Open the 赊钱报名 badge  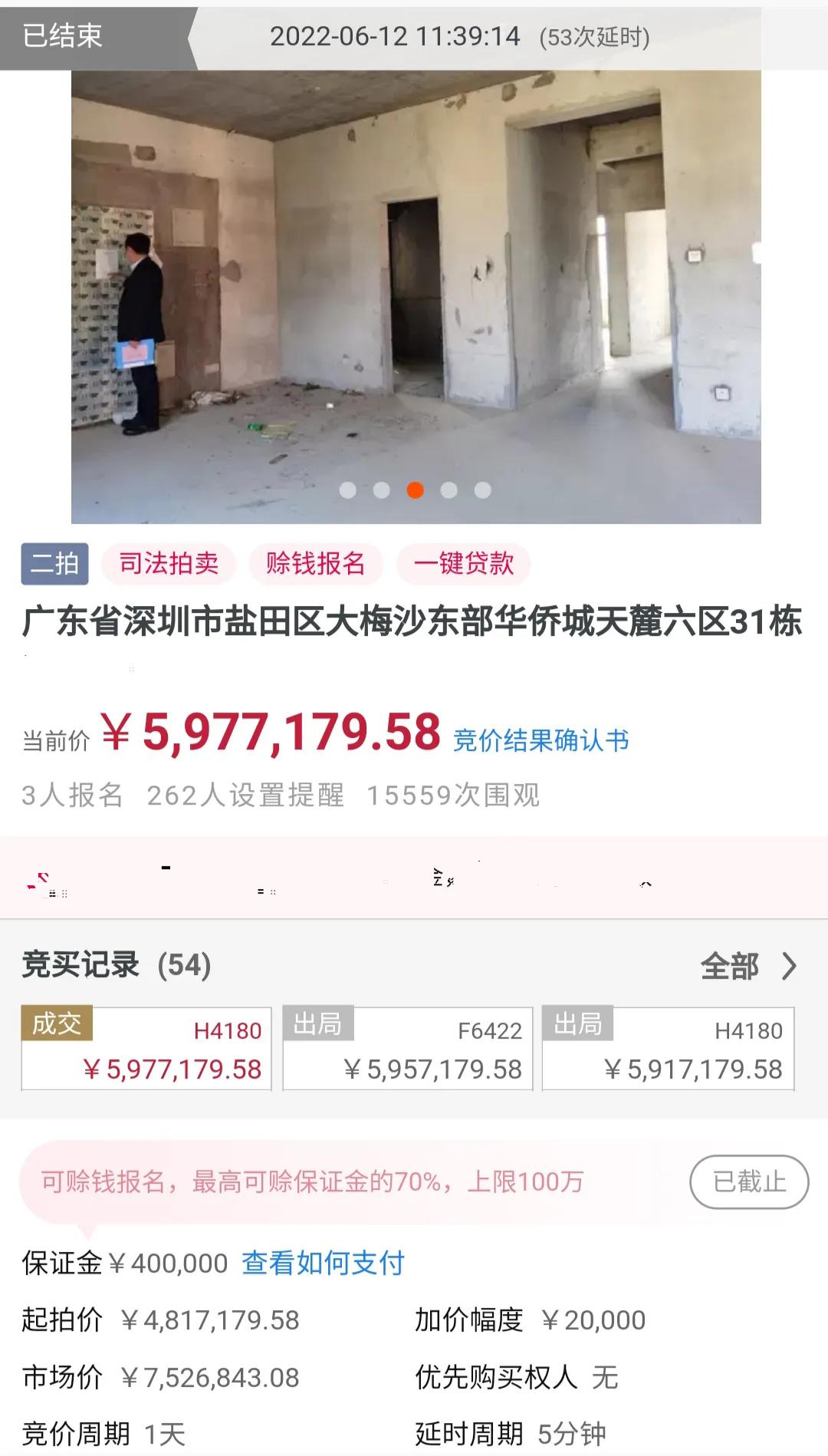click(315, 564)
